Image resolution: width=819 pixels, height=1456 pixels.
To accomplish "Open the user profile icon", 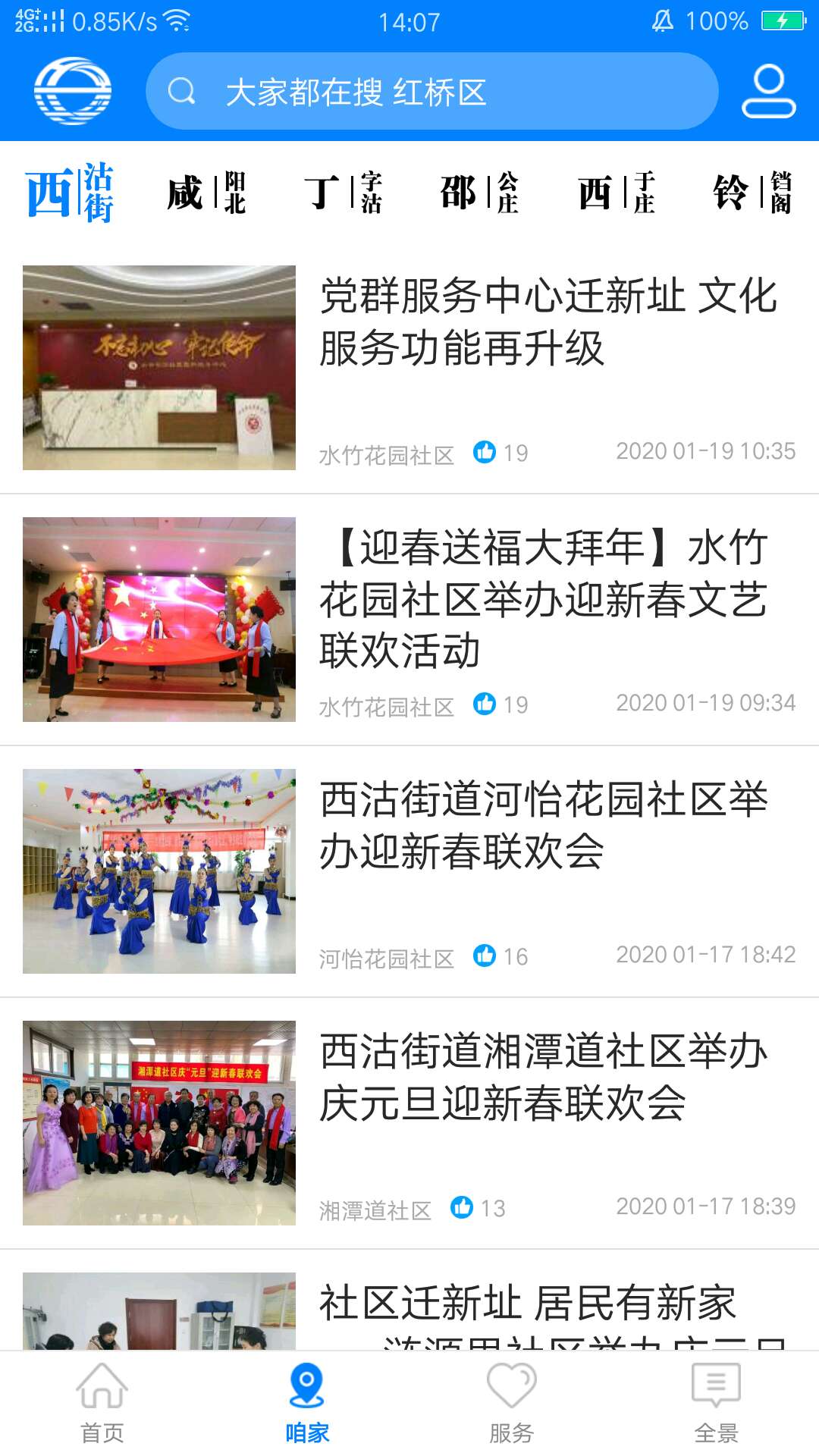I will [x=767, y=93].
